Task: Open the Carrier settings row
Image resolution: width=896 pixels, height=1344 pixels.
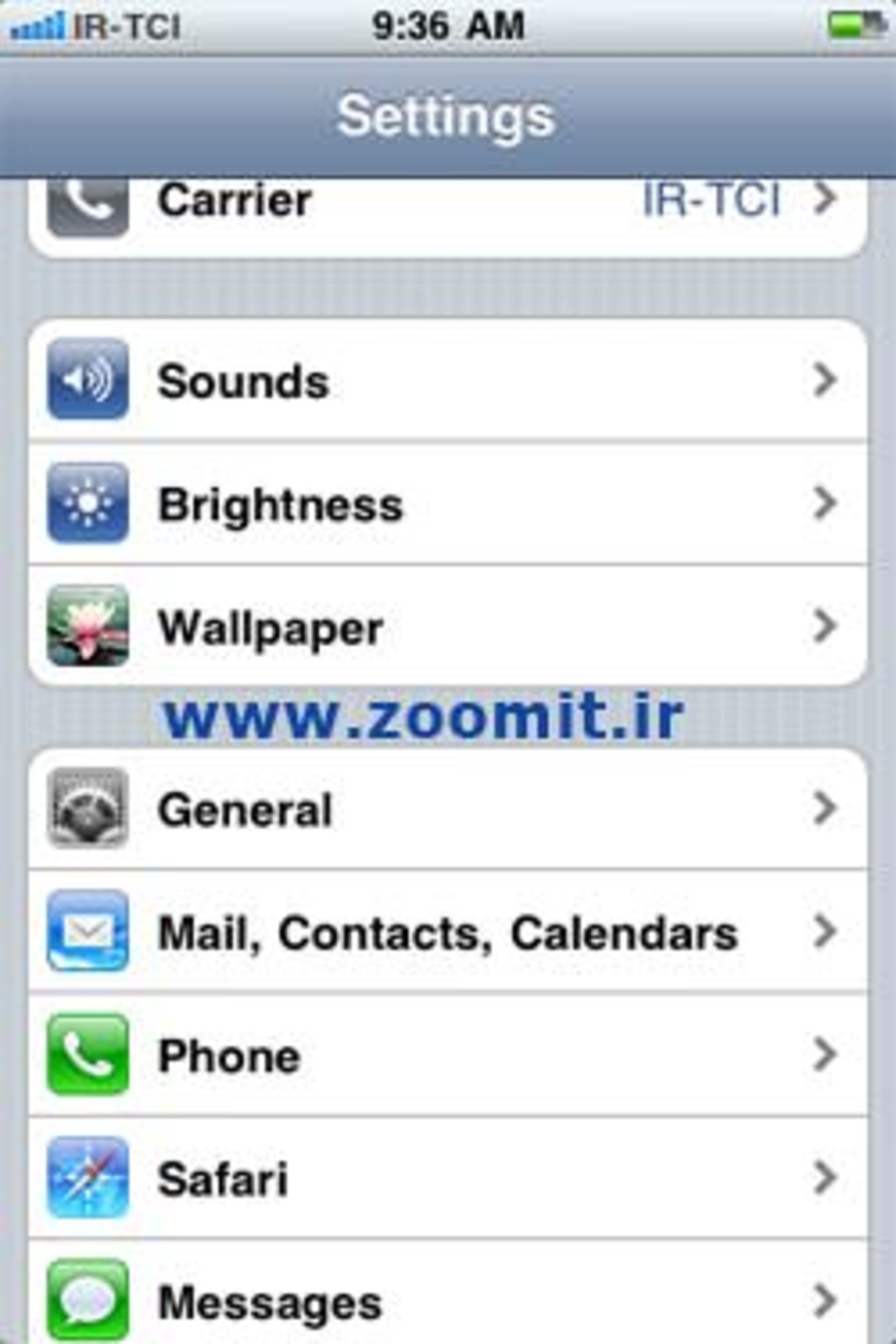Action: pos(448,201)
